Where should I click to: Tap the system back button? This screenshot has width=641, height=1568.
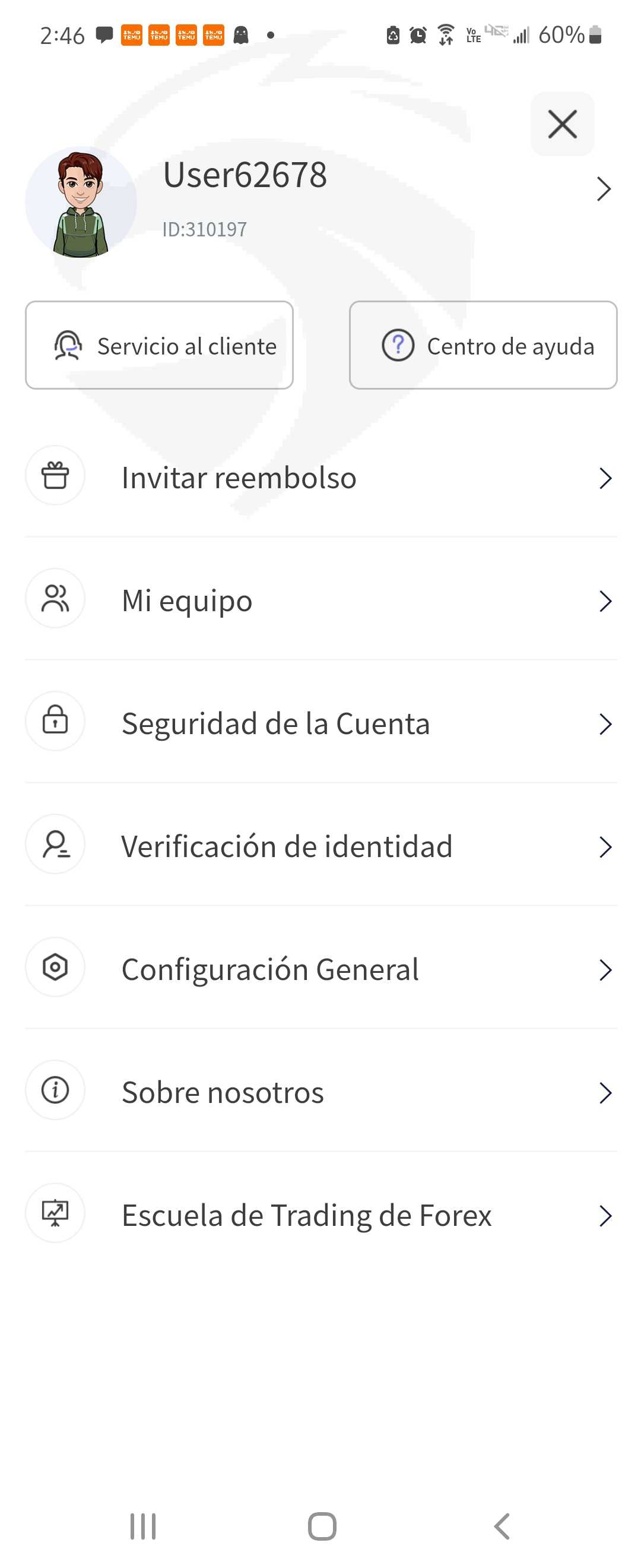click(x=501, y=1526)
